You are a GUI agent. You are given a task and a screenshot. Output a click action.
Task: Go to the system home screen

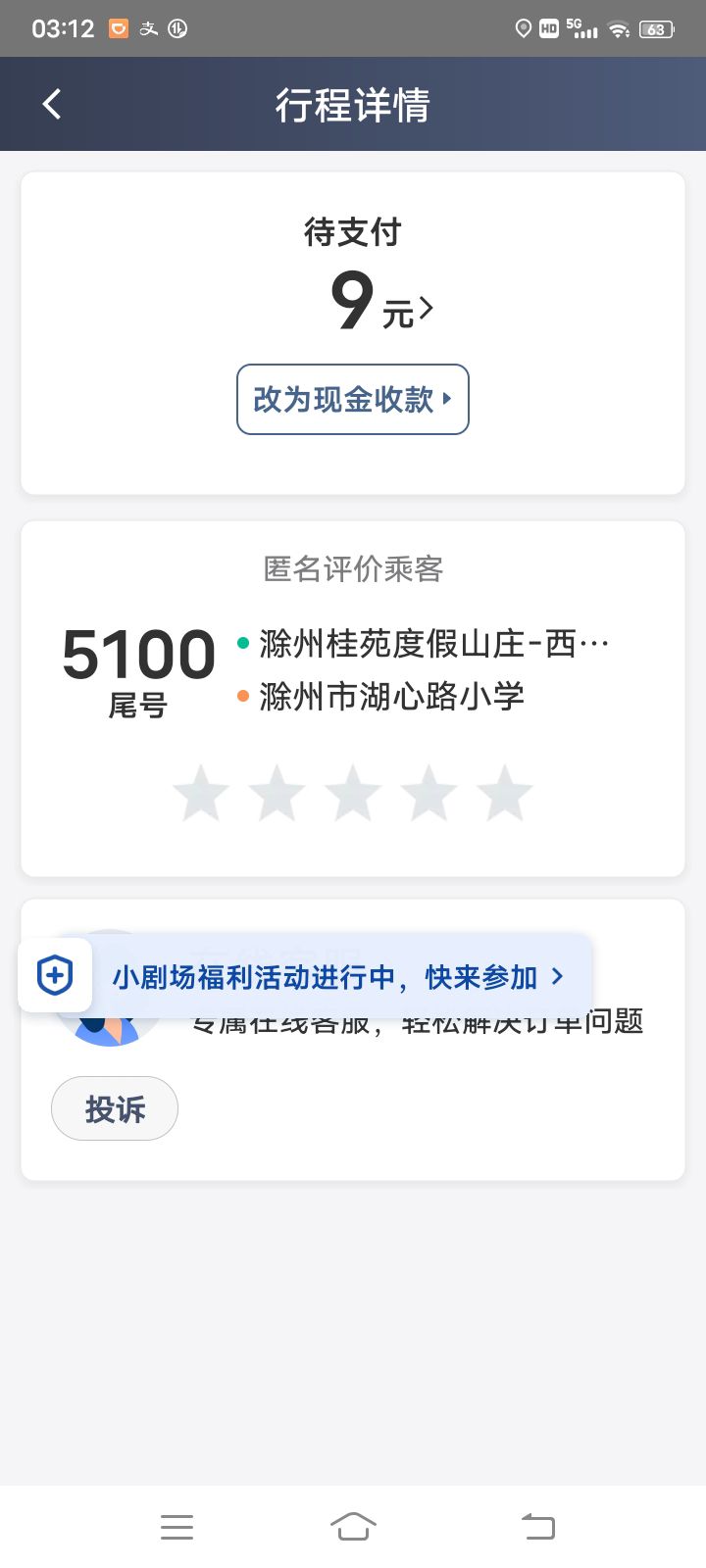pyautogui.click(x=353, y=1526)
